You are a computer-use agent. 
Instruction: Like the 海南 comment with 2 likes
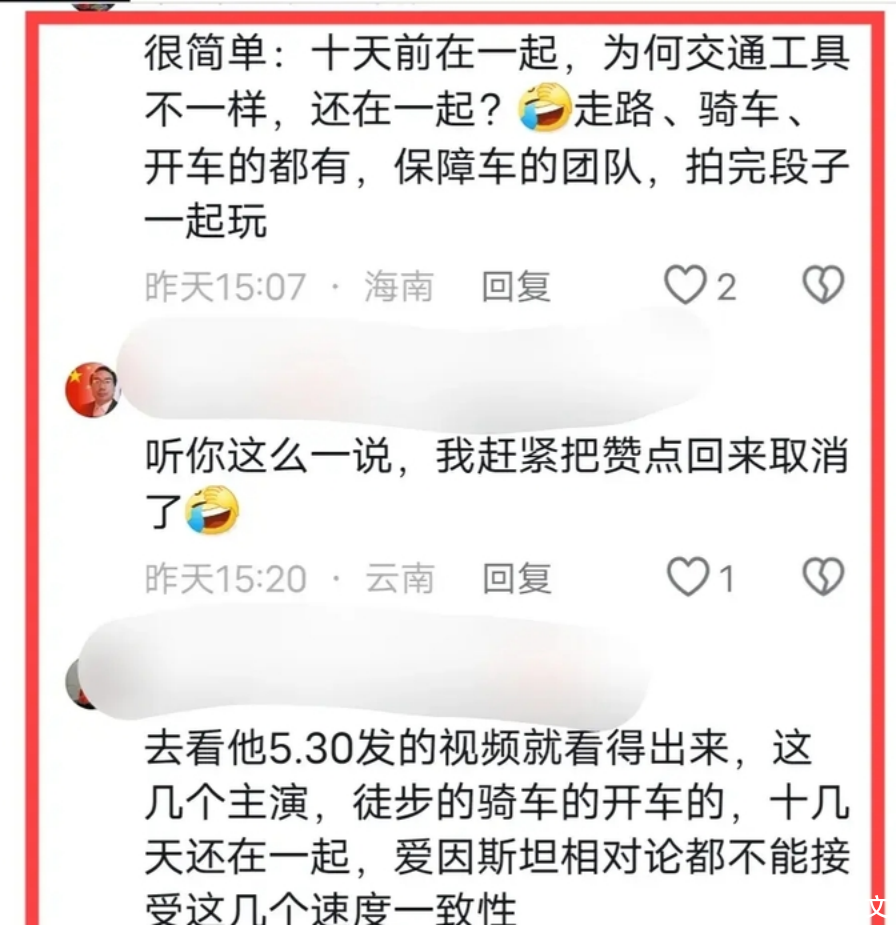pyautogui.click(x=686, y=286)
